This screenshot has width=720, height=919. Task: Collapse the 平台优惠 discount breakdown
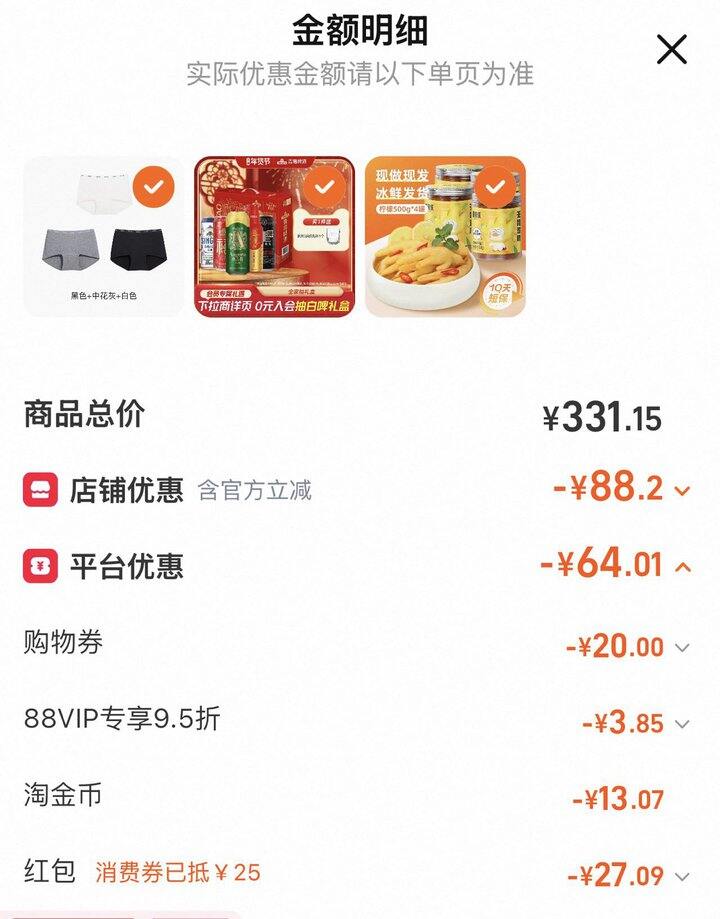[x=683, y=567]
